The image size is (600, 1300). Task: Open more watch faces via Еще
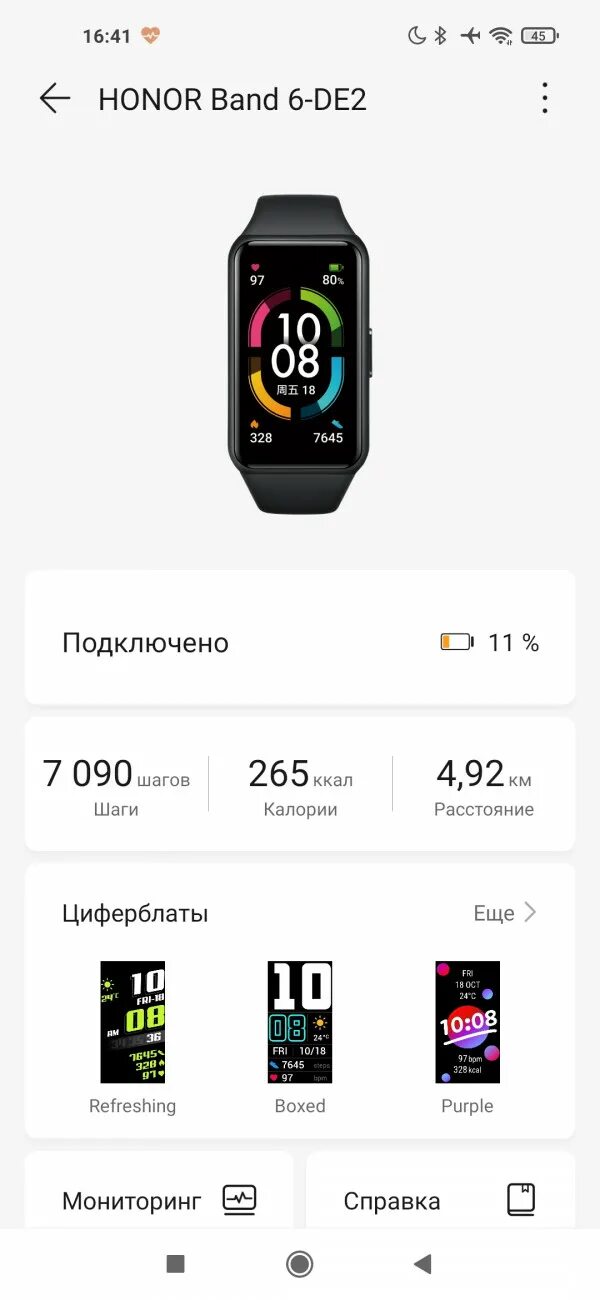[505, 913]
